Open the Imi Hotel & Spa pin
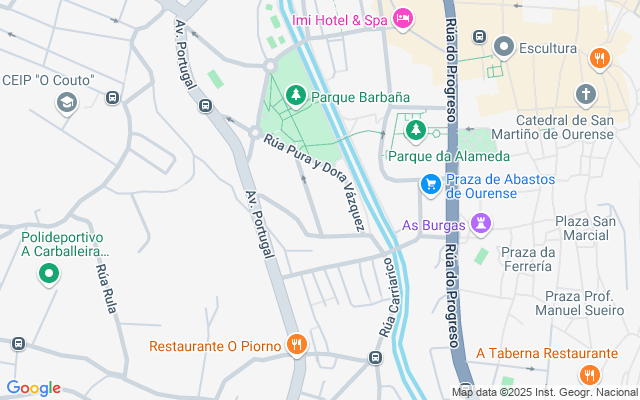 403,19
